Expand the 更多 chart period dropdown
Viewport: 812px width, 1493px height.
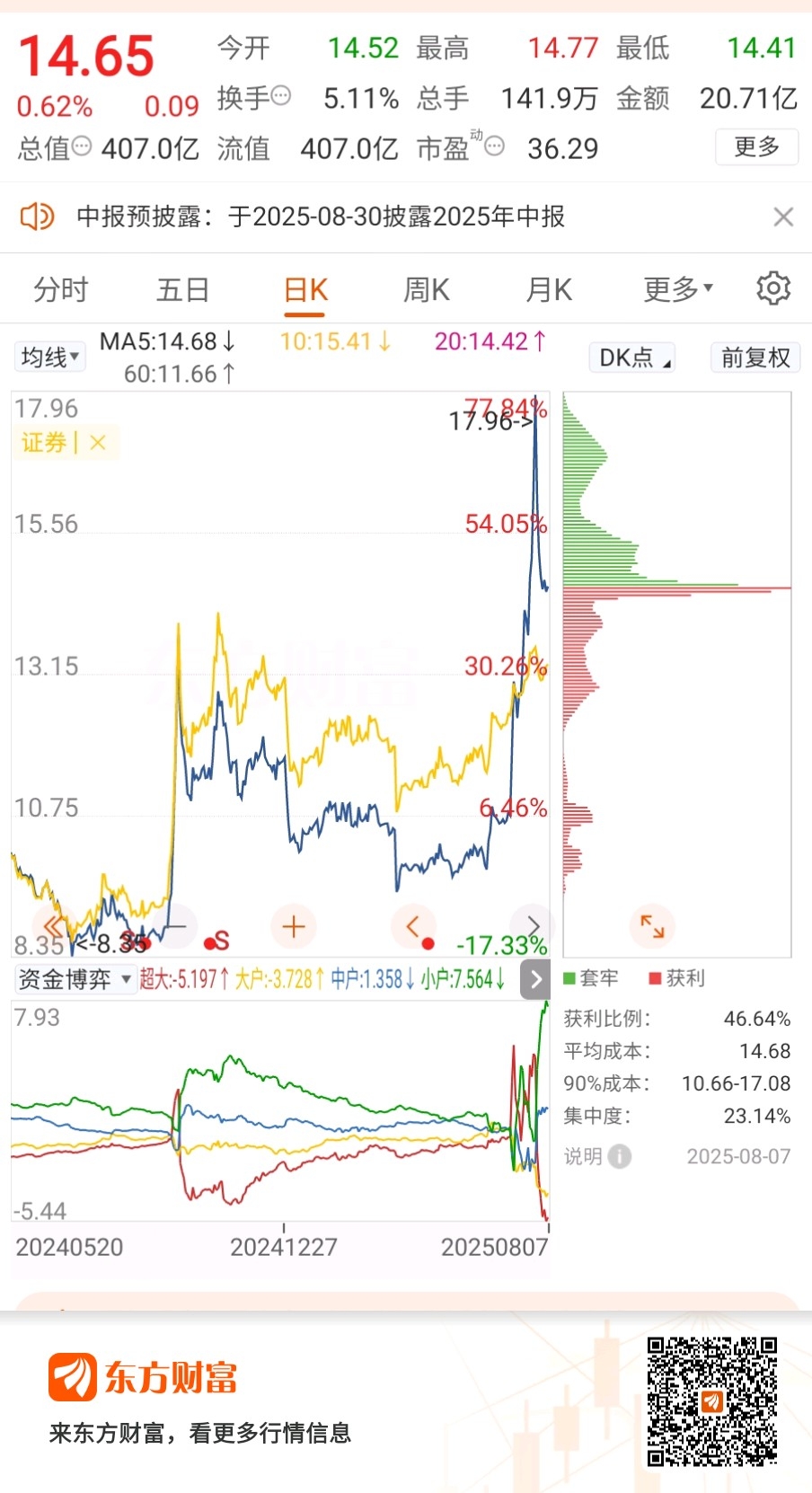(x=678, y=289)
